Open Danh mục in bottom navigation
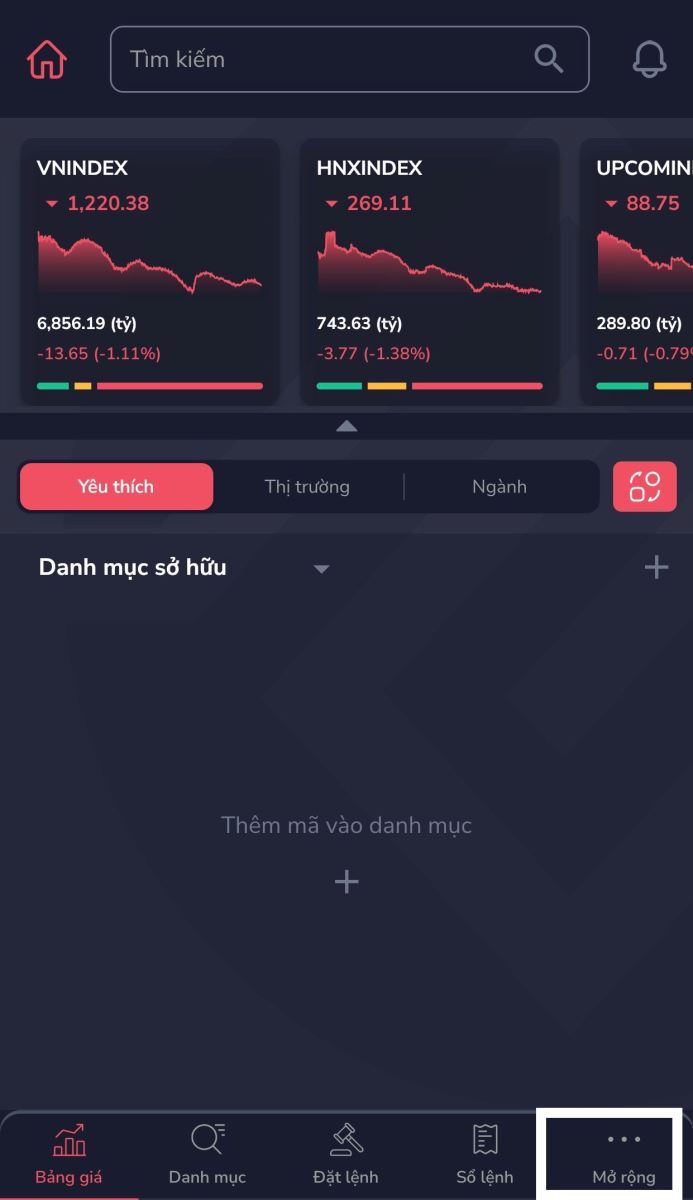 207,1154
